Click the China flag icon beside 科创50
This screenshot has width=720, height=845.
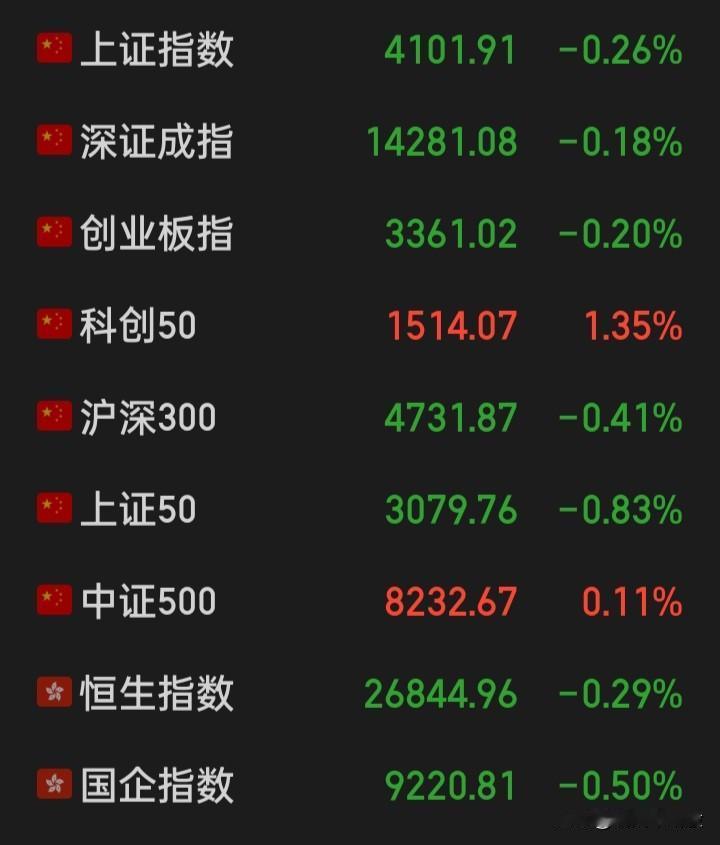[53, 325]
